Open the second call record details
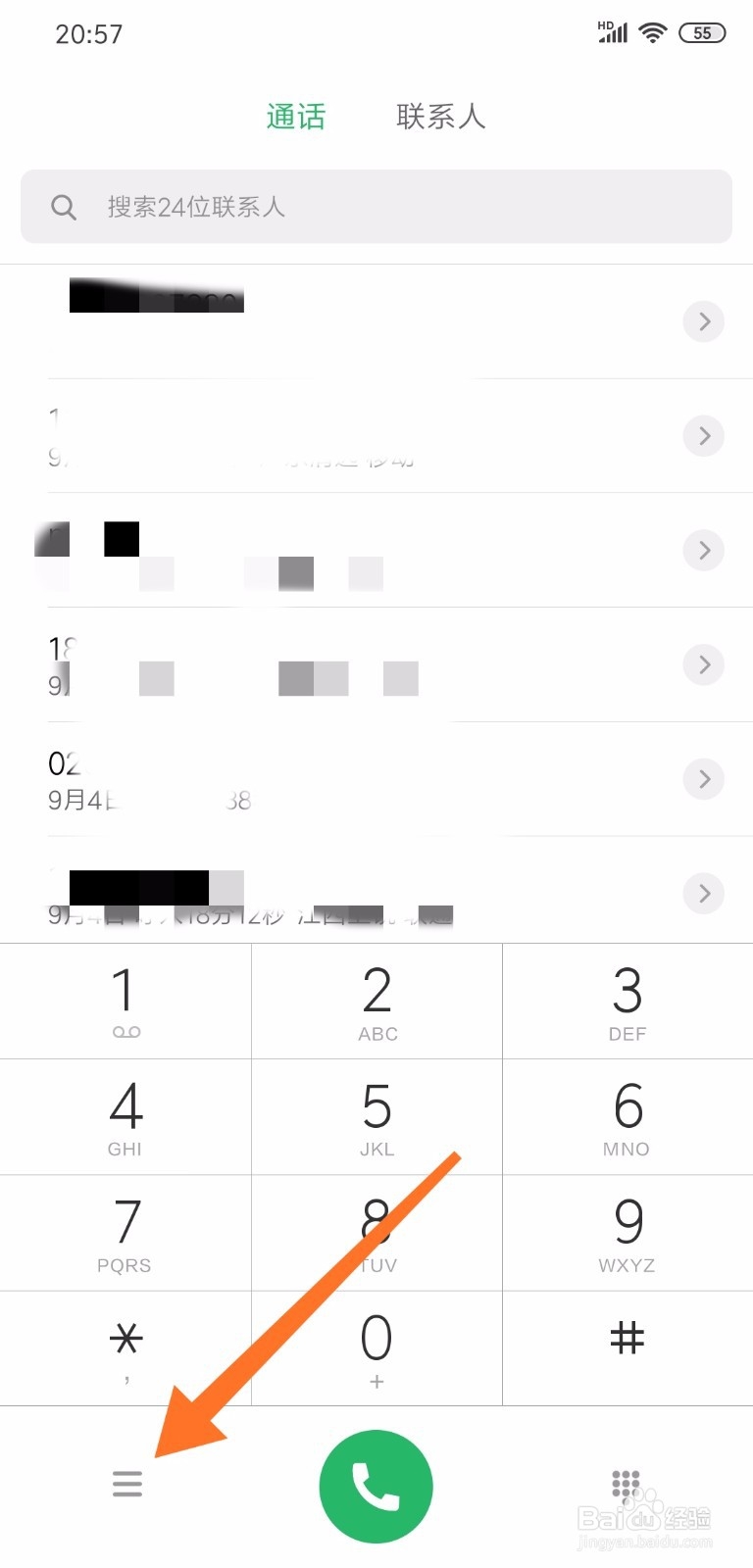Viewport: 753px width, 1568px height. point(703,436)
